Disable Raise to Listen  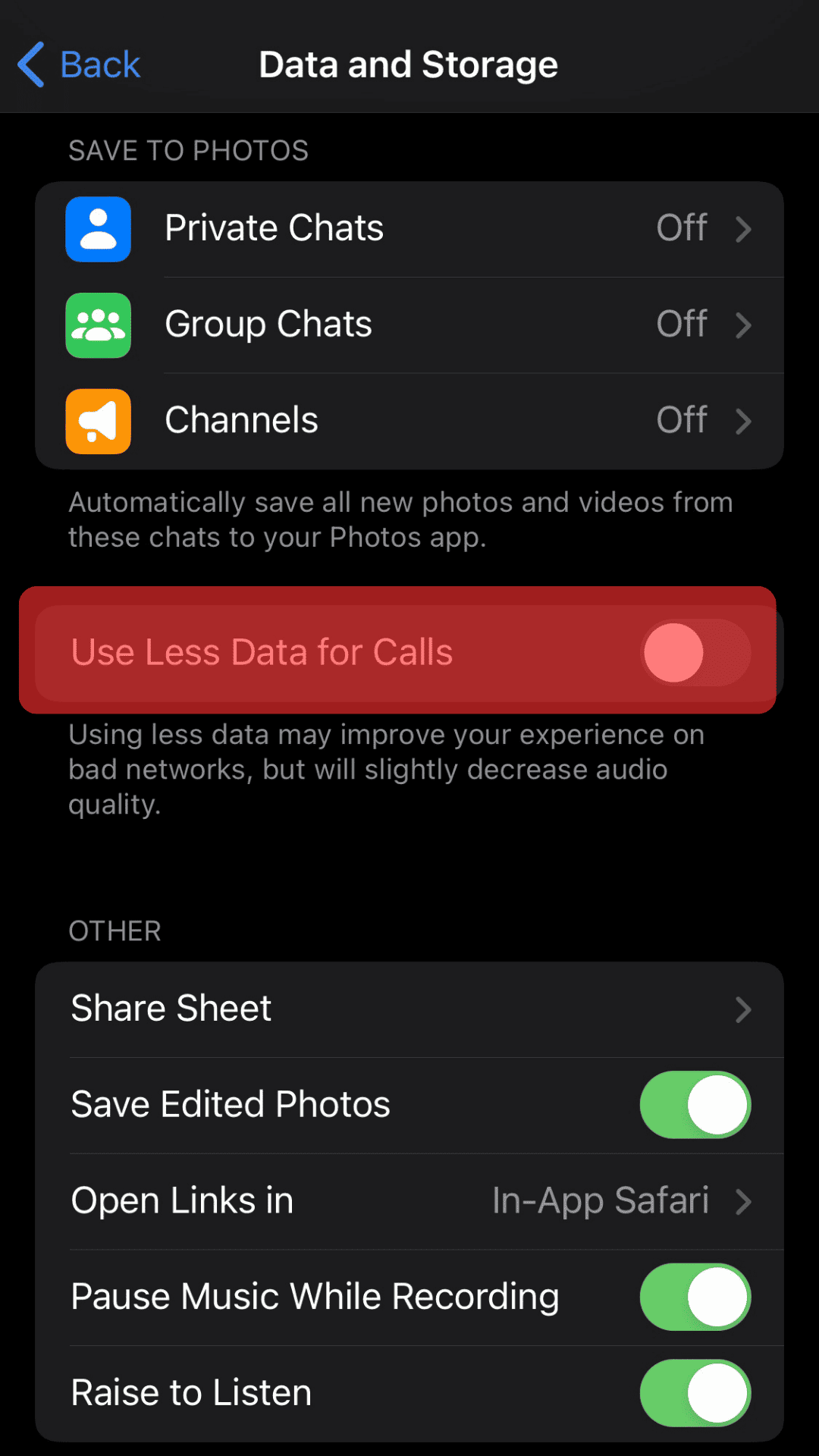694,1393
